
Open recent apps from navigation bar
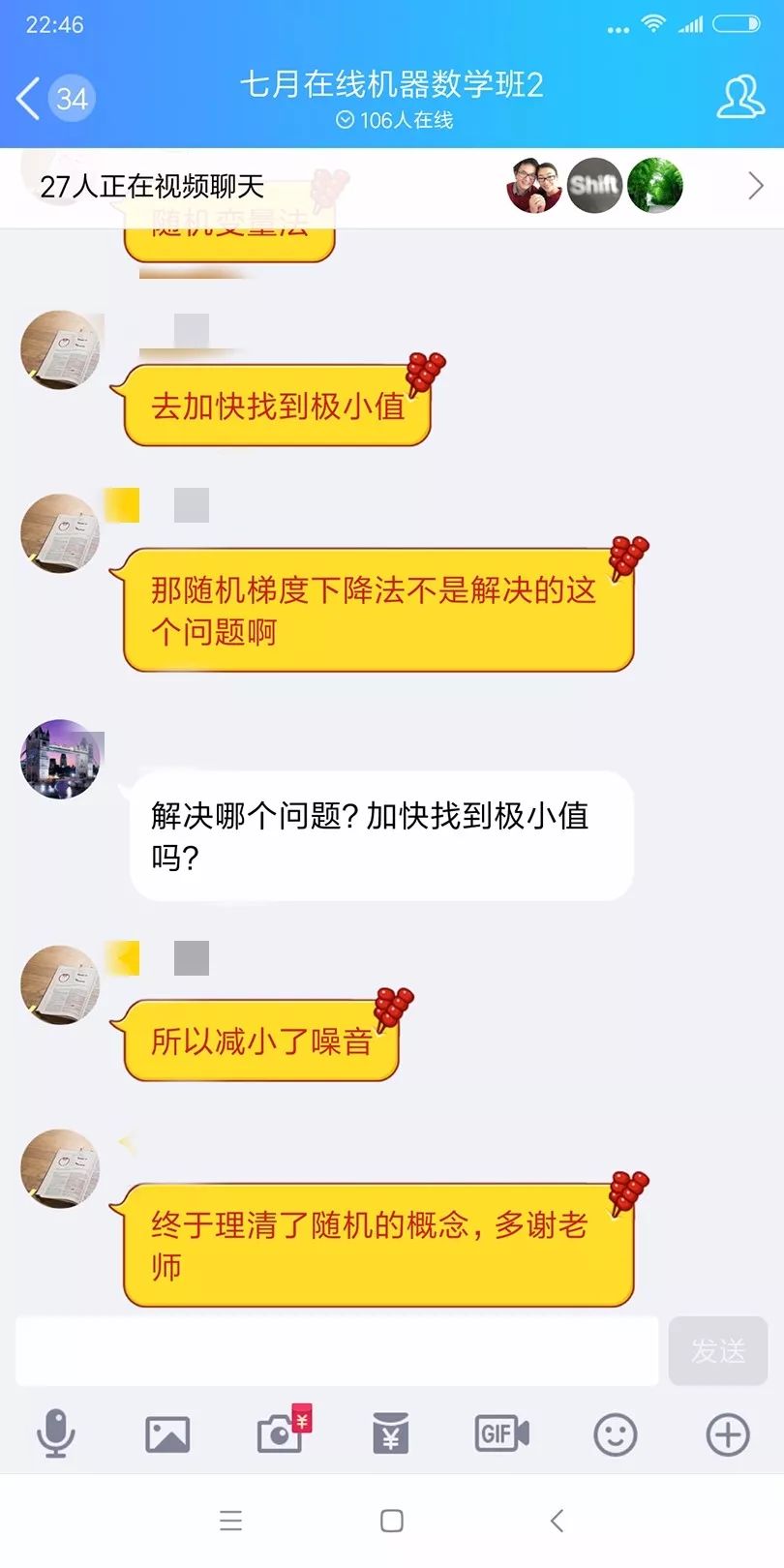230,1521
